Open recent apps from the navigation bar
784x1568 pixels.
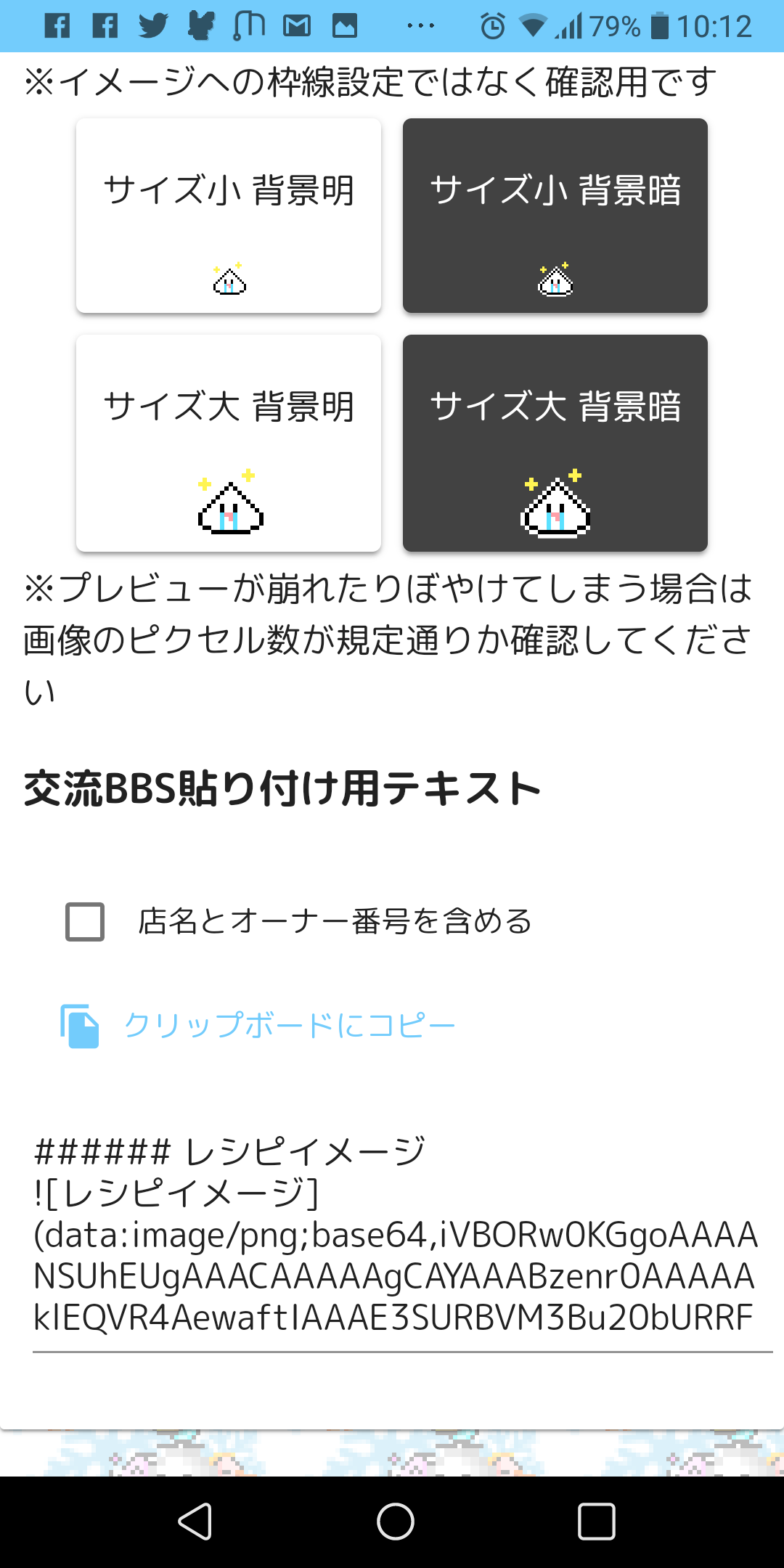tap(596, 1522)
